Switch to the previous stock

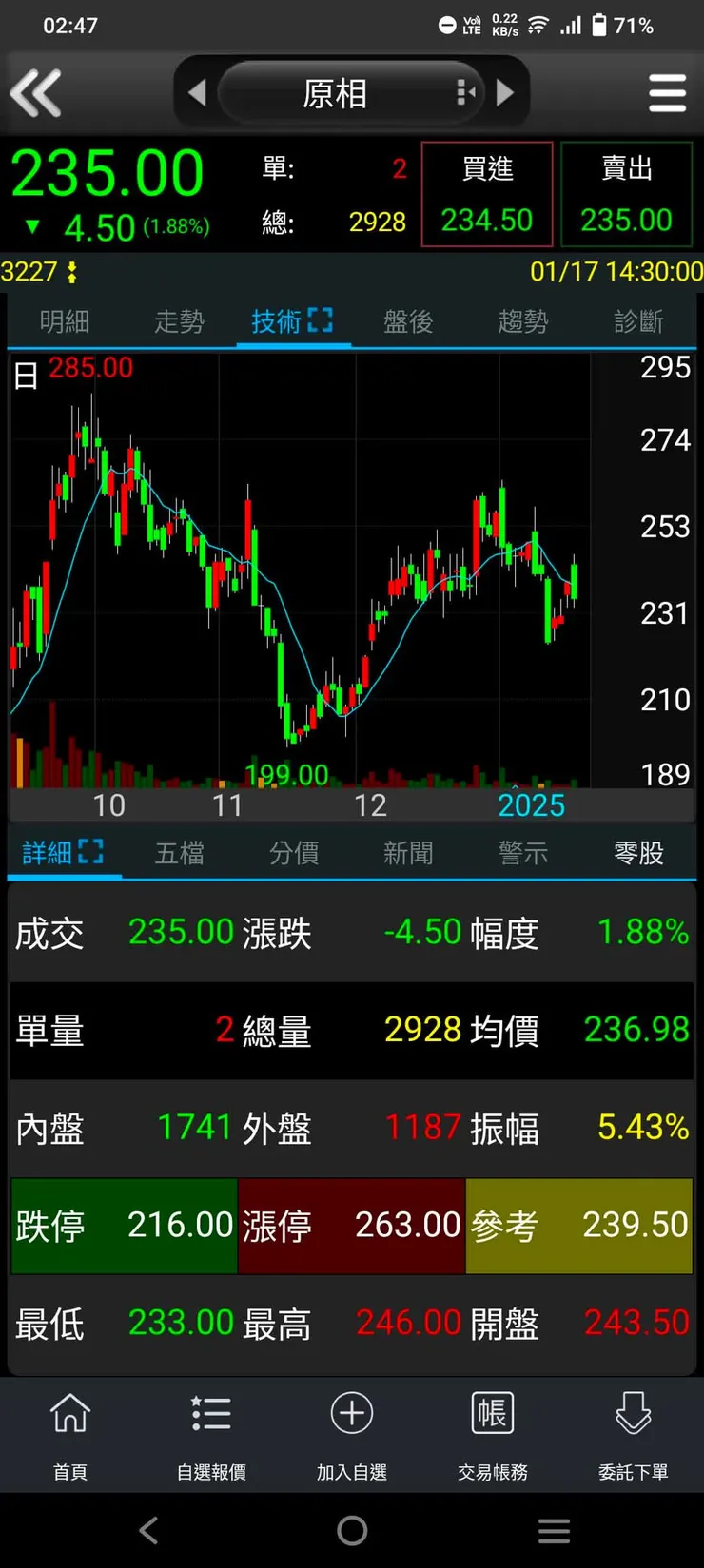pyautogui.click(x=197, y=93)
